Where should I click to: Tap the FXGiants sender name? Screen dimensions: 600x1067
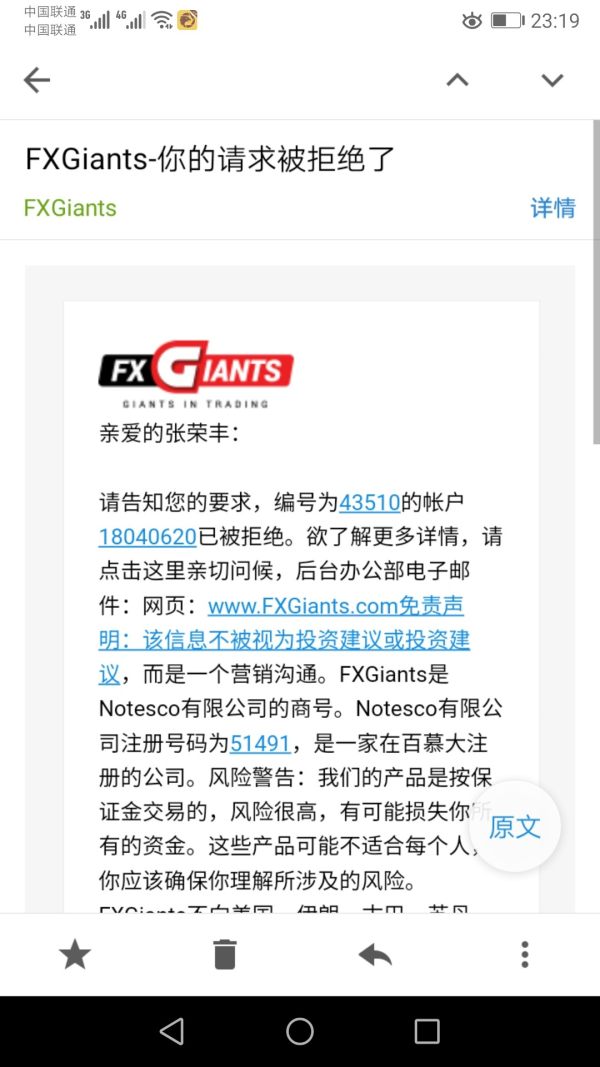70,208
